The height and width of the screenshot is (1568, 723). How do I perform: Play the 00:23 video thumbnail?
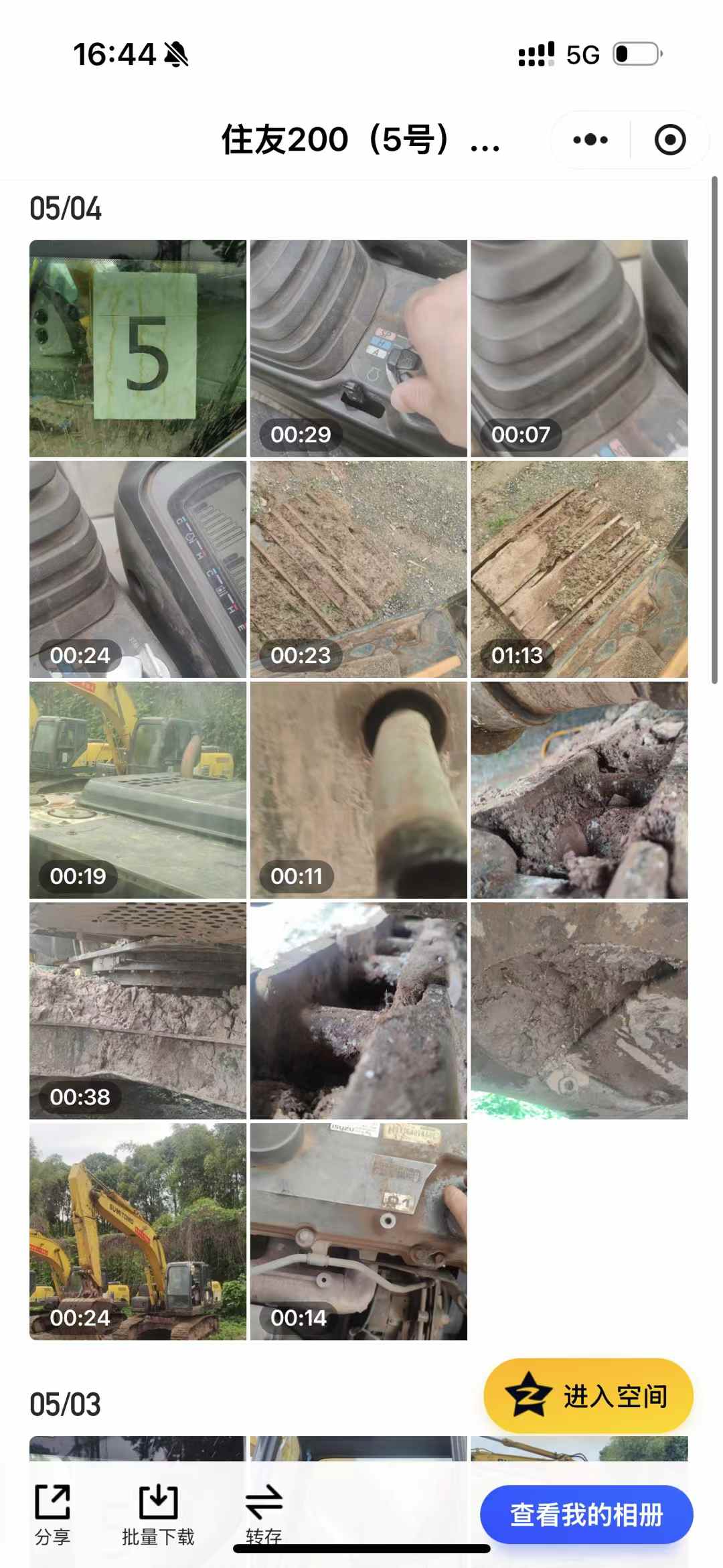tap(358, 569)
